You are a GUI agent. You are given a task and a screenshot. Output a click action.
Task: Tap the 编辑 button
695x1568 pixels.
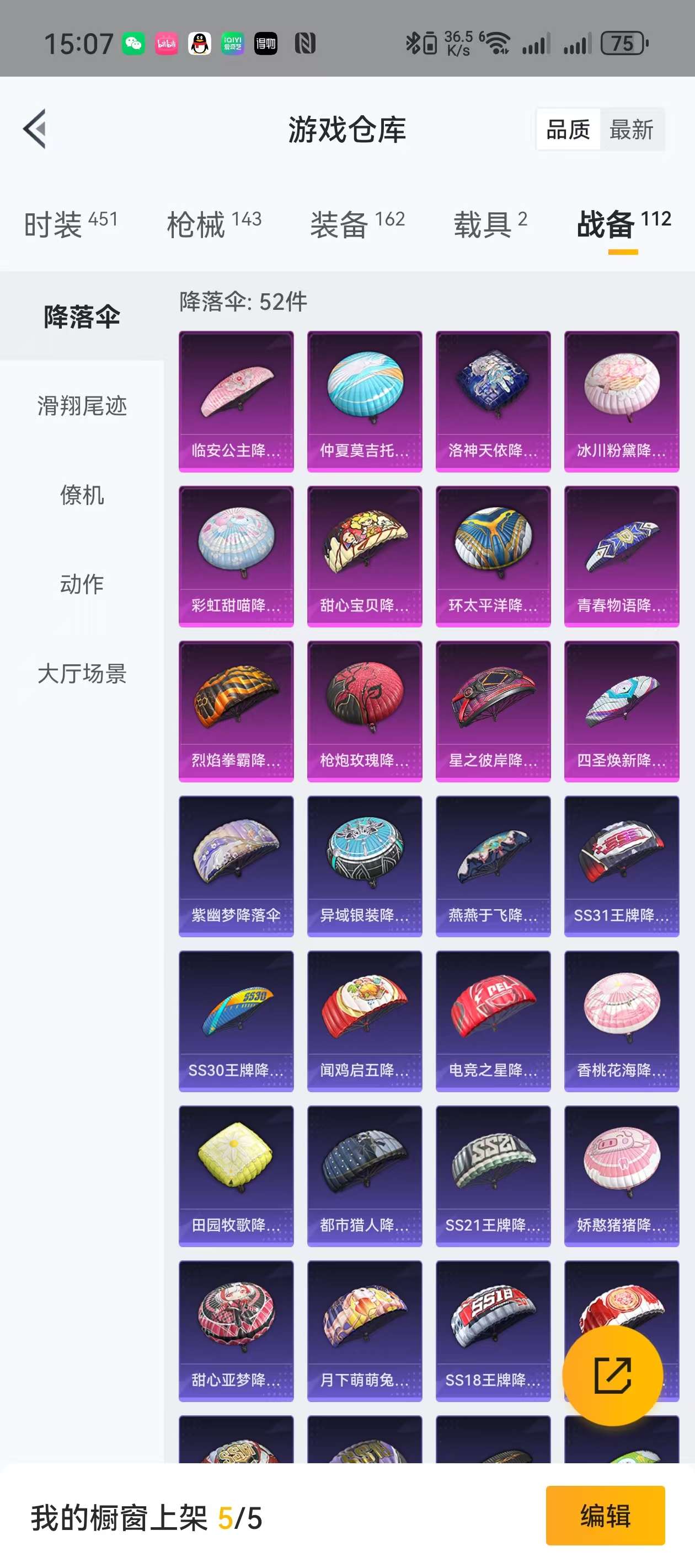pos(604,1515)
